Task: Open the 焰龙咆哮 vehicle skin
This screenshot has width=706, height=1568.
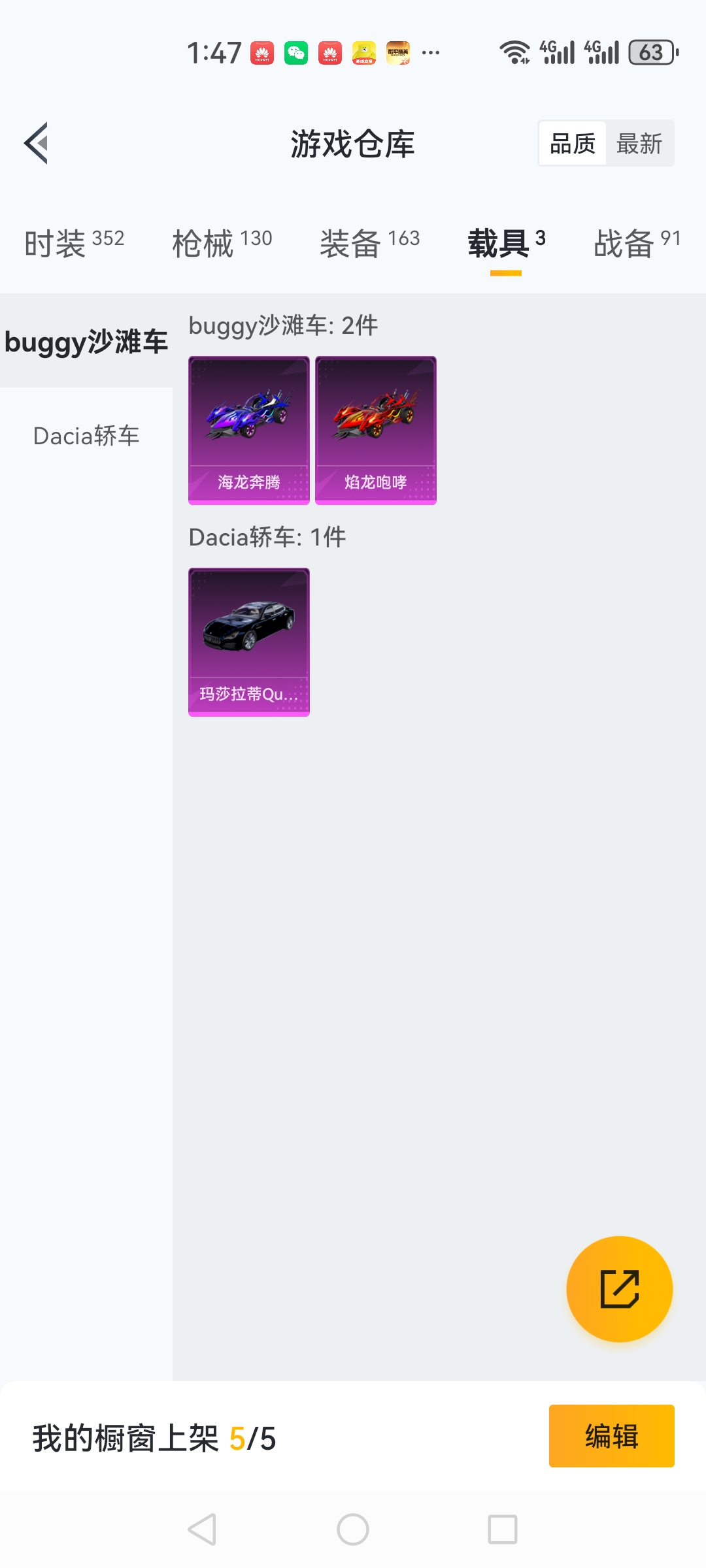Action: point(376,430)
